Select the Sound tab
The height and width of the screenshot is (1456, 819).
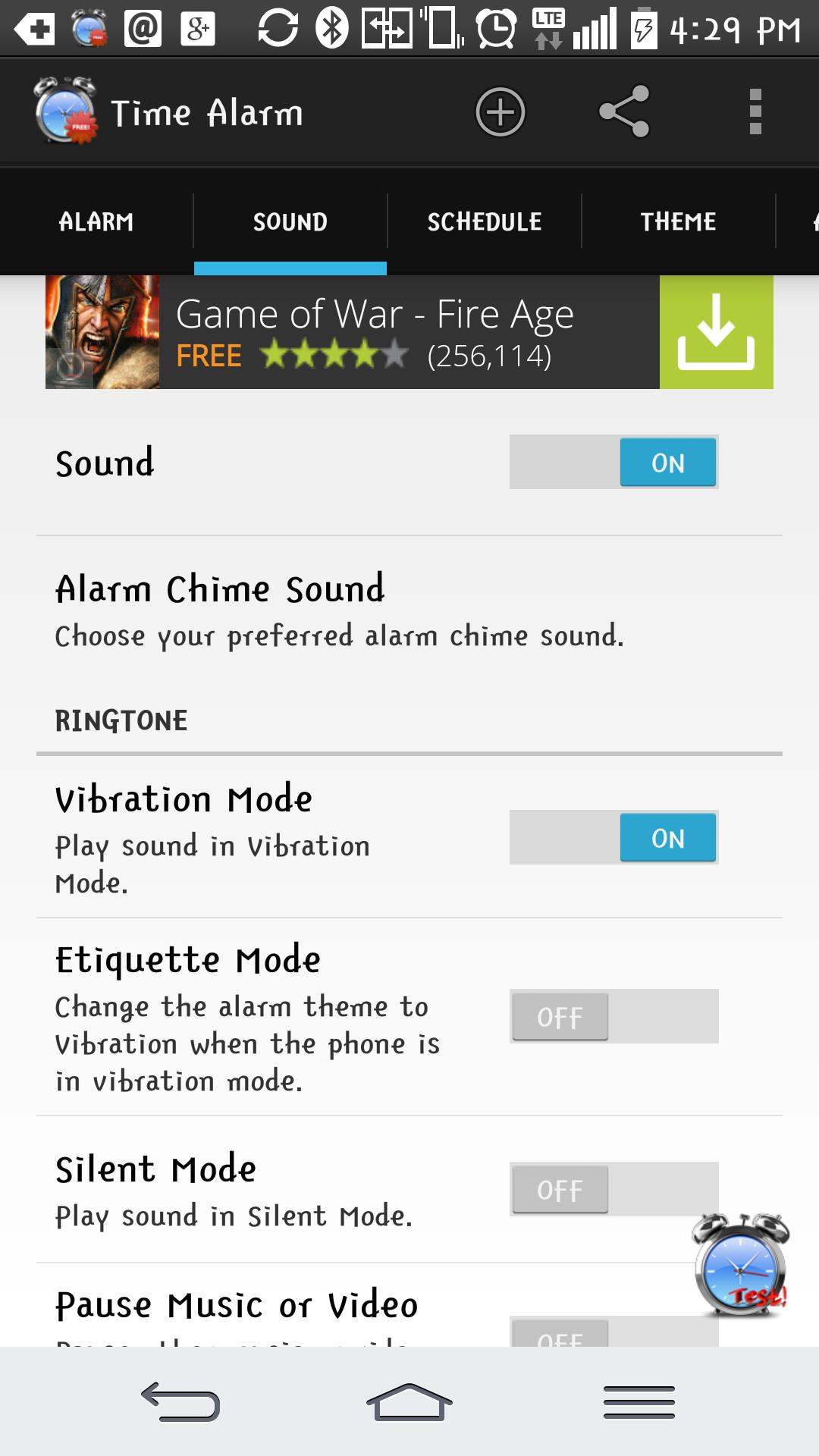pyautogui.click(x=290, y=221)
